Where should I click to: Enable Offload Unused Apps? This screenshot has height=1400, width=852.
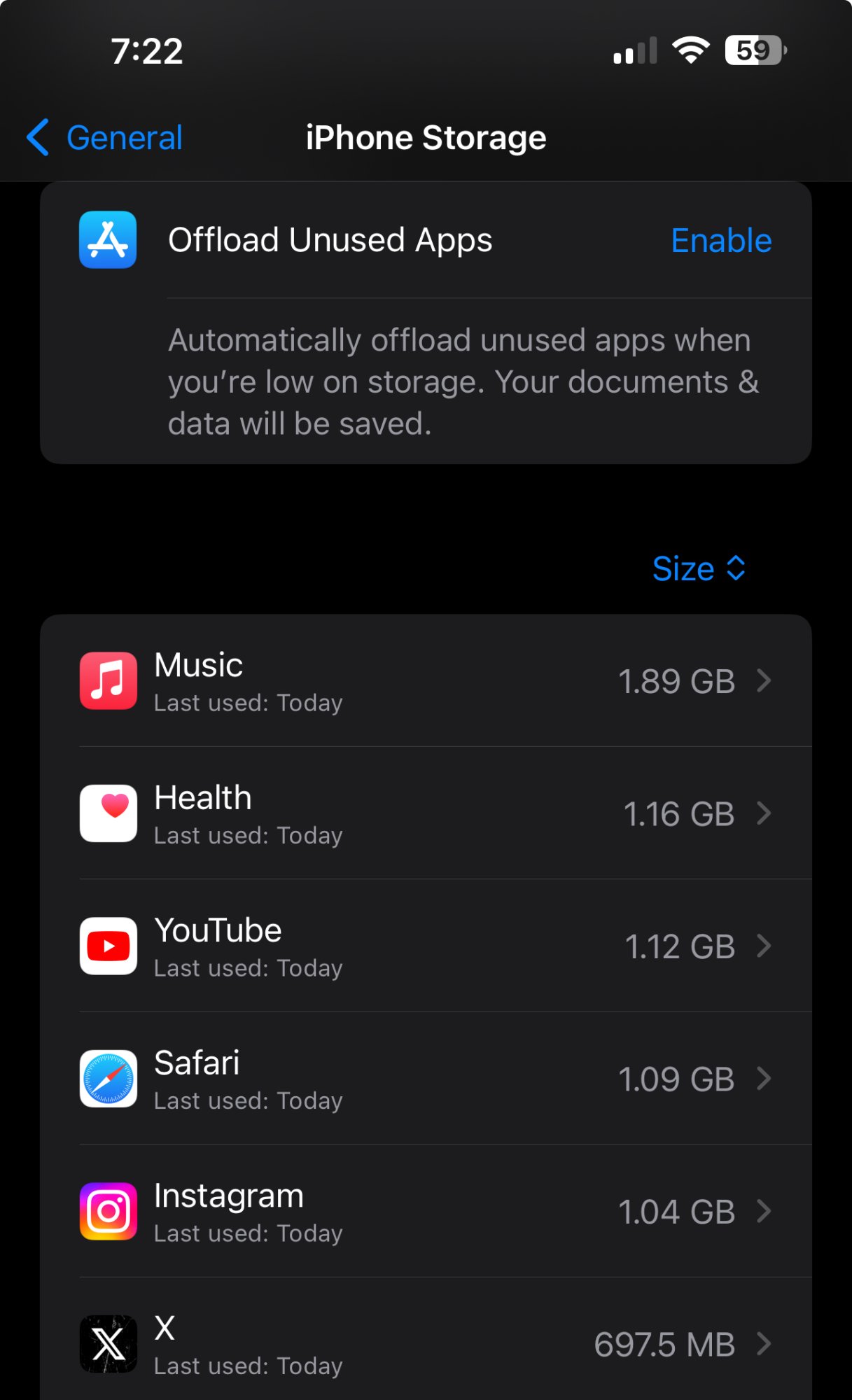point(720,240)
